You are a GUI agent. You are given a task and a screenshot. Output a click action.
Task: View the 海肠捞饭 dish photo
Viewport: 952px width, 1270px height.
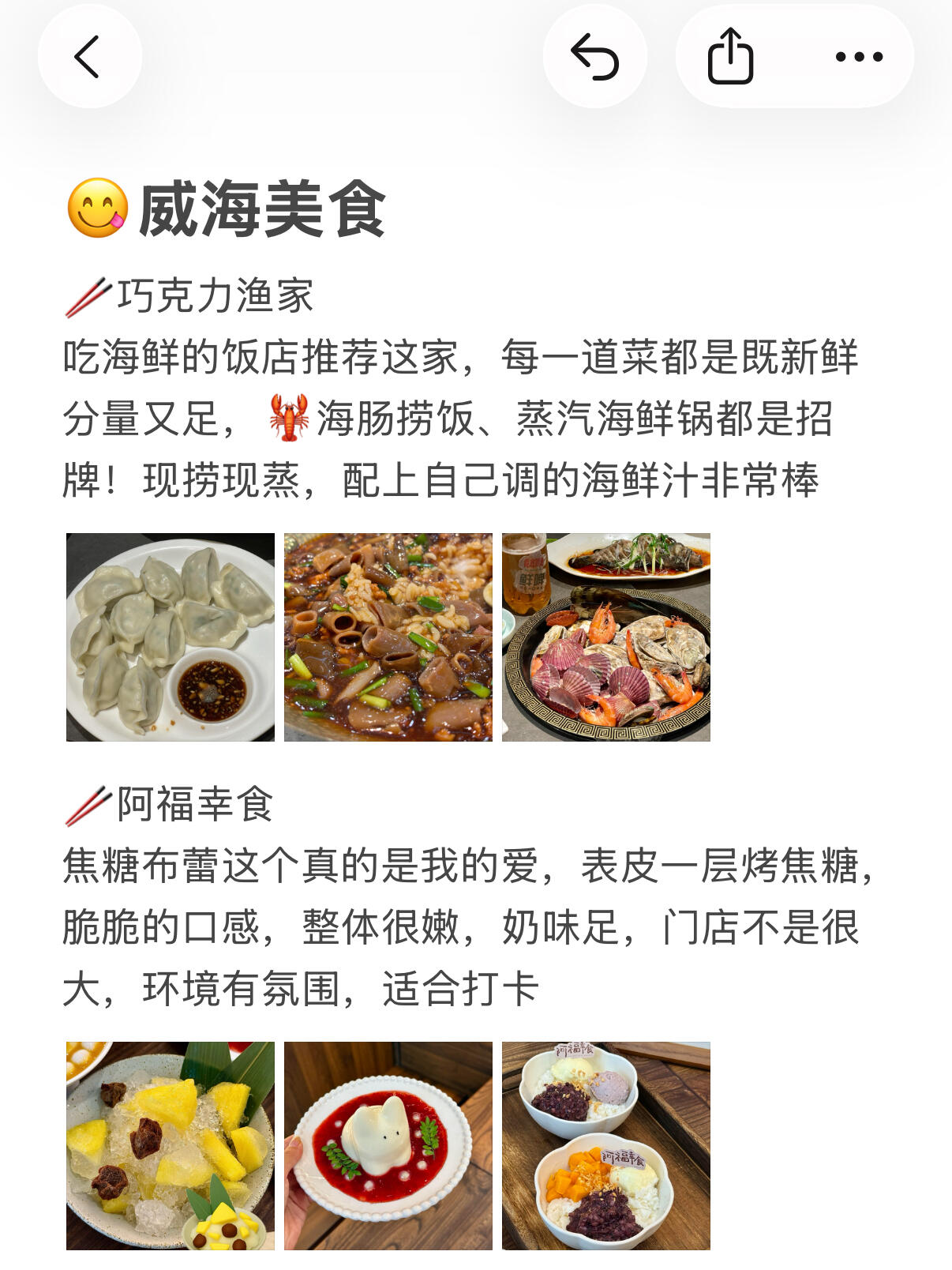(388, 637)
